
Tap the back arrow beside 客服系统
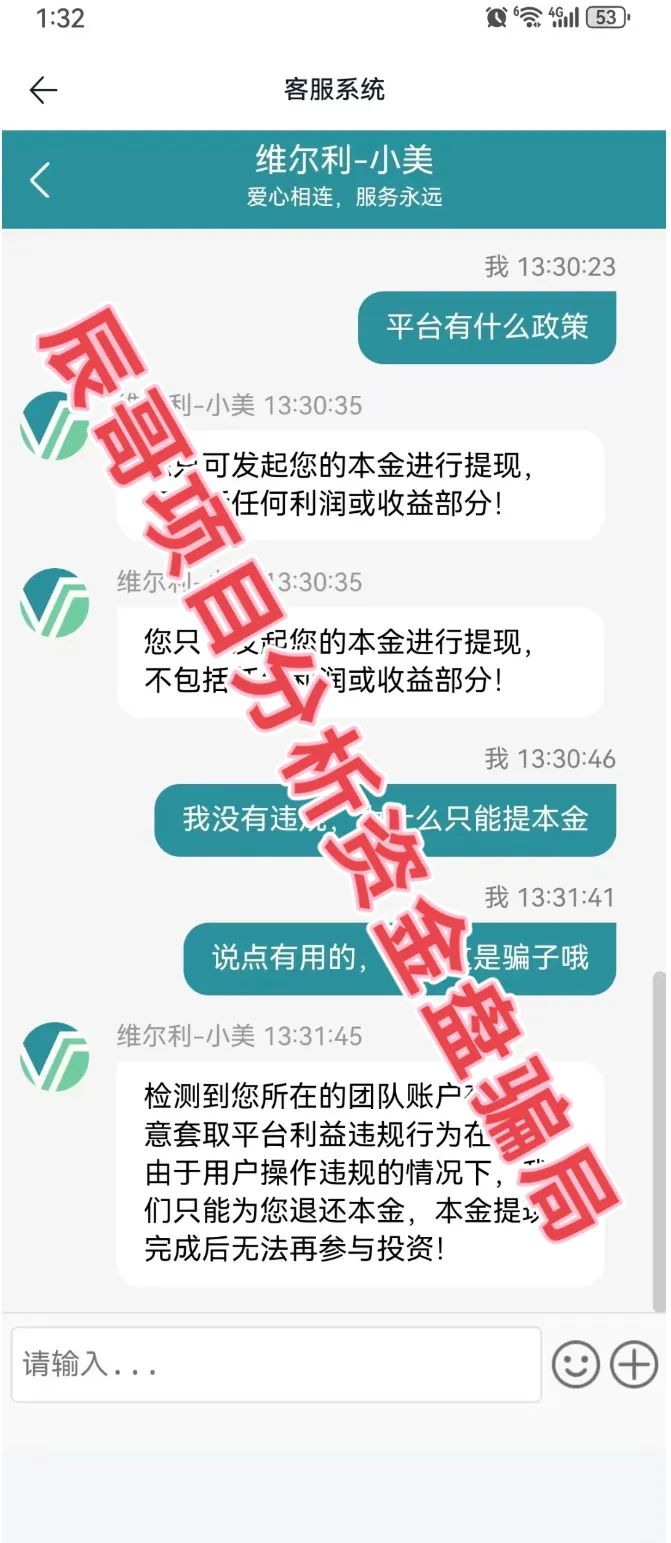pyautogui.click(x=43, y=90)
